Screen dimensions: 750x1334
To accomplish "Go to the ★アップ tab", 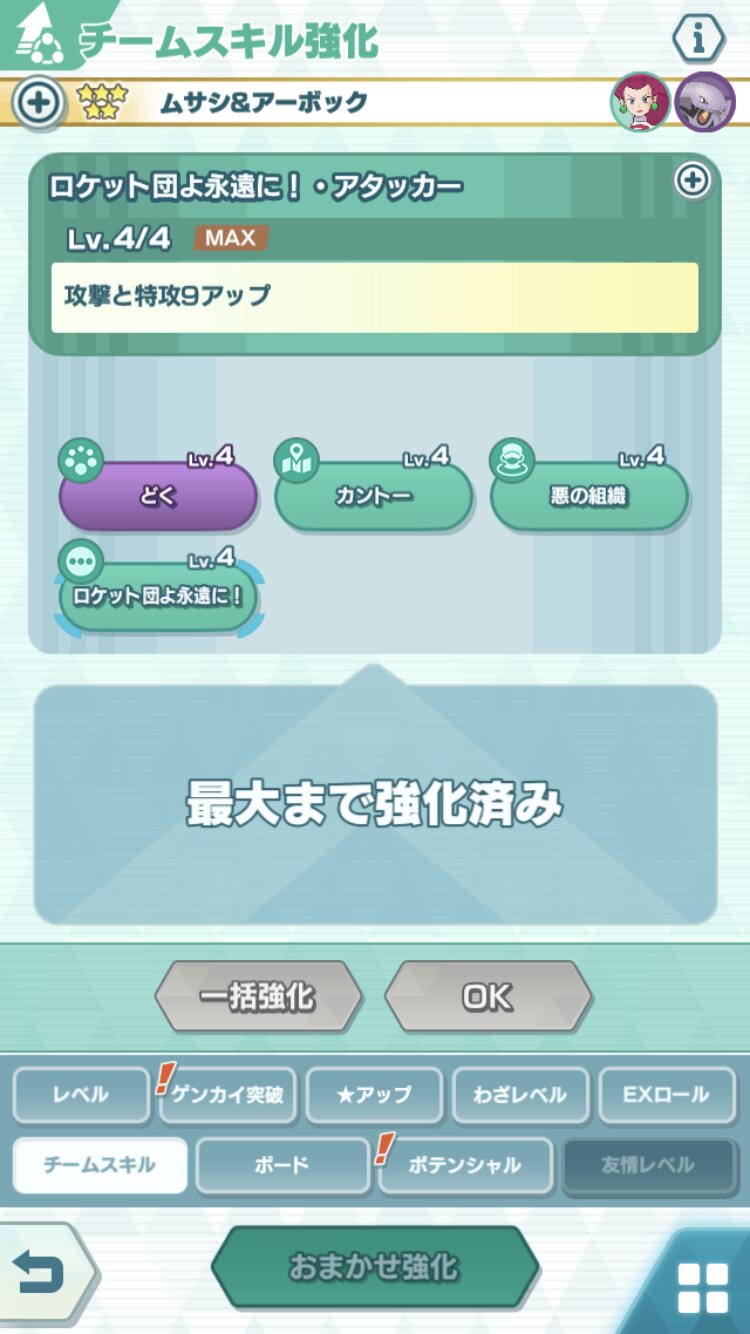I will 374,1095.
